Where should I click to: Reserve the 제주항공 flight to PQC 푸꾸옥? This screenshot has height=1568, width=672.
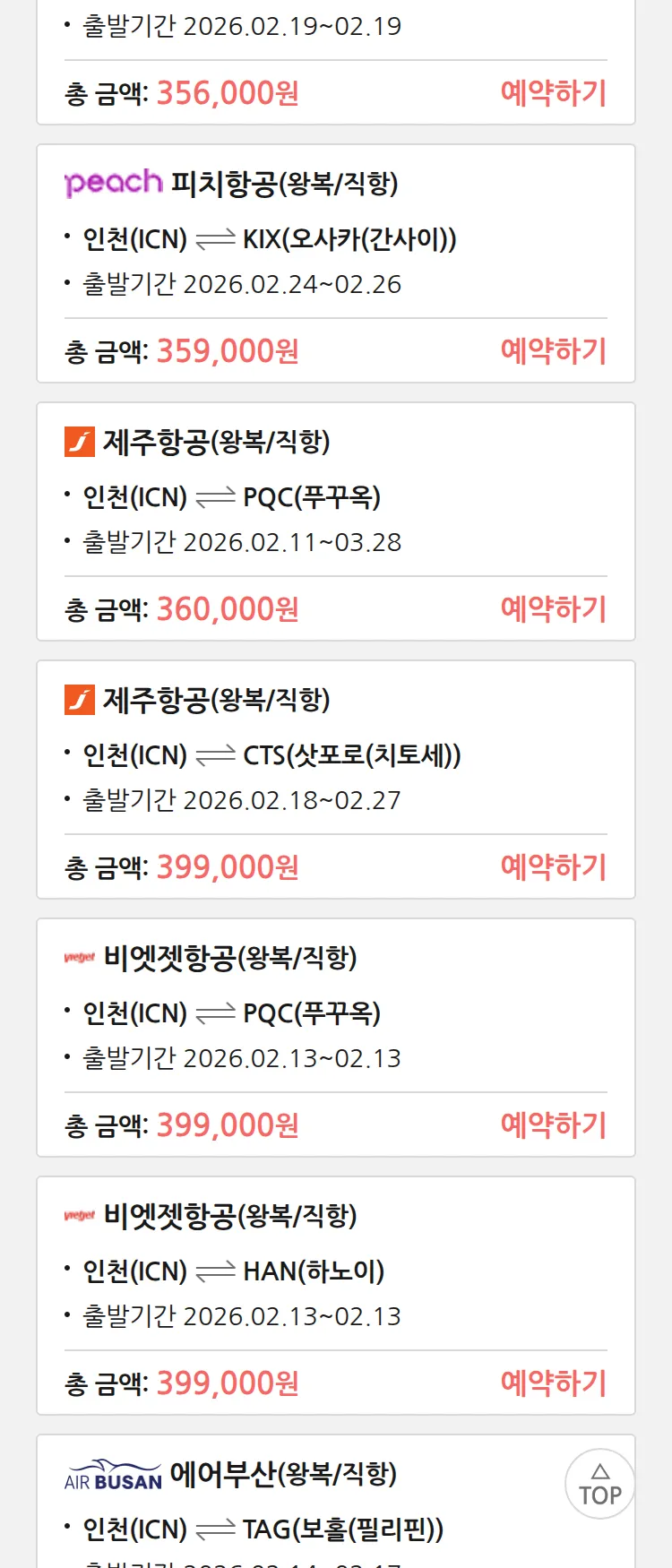(x=553, y=609)
